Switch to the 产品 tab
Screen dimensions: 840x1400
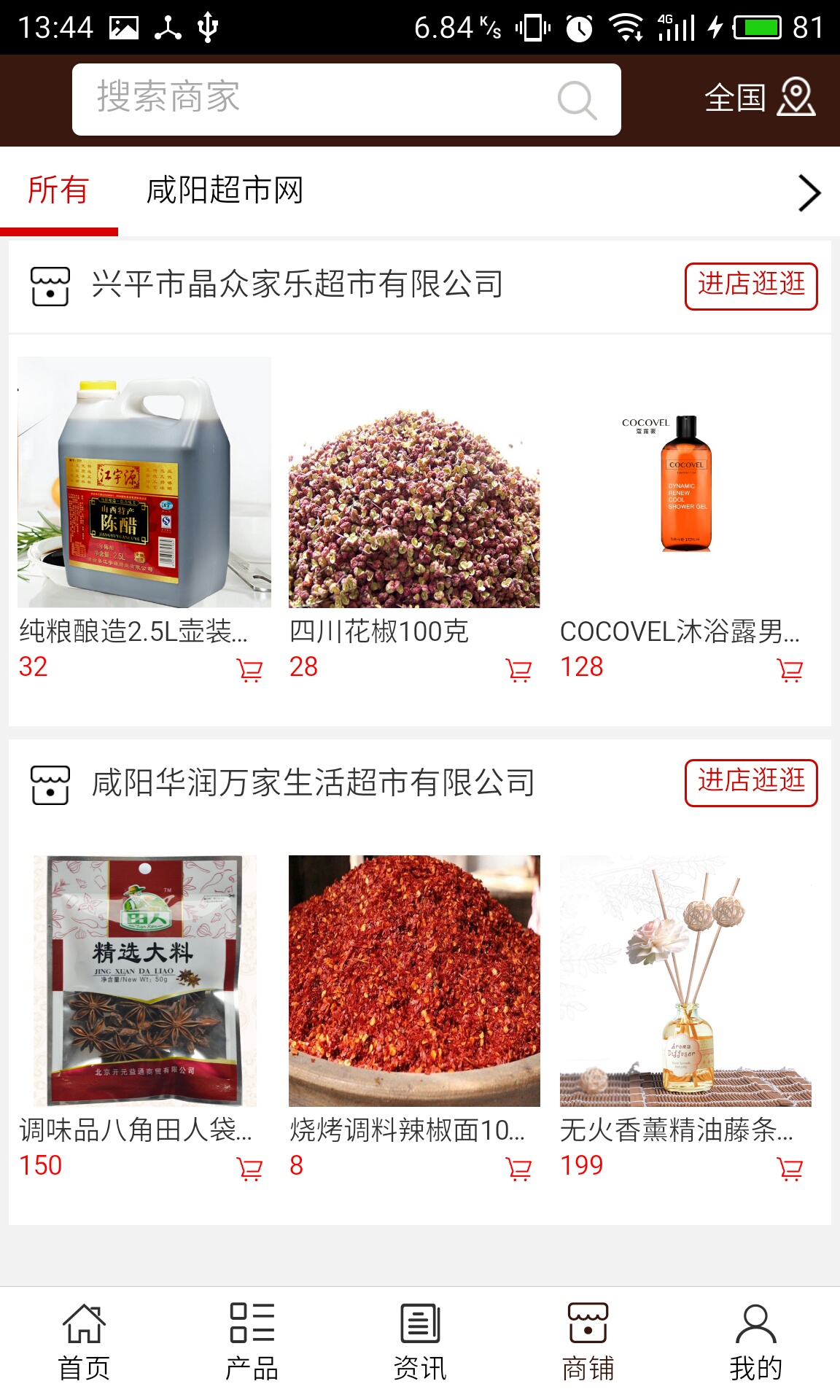pos(252,1342)
